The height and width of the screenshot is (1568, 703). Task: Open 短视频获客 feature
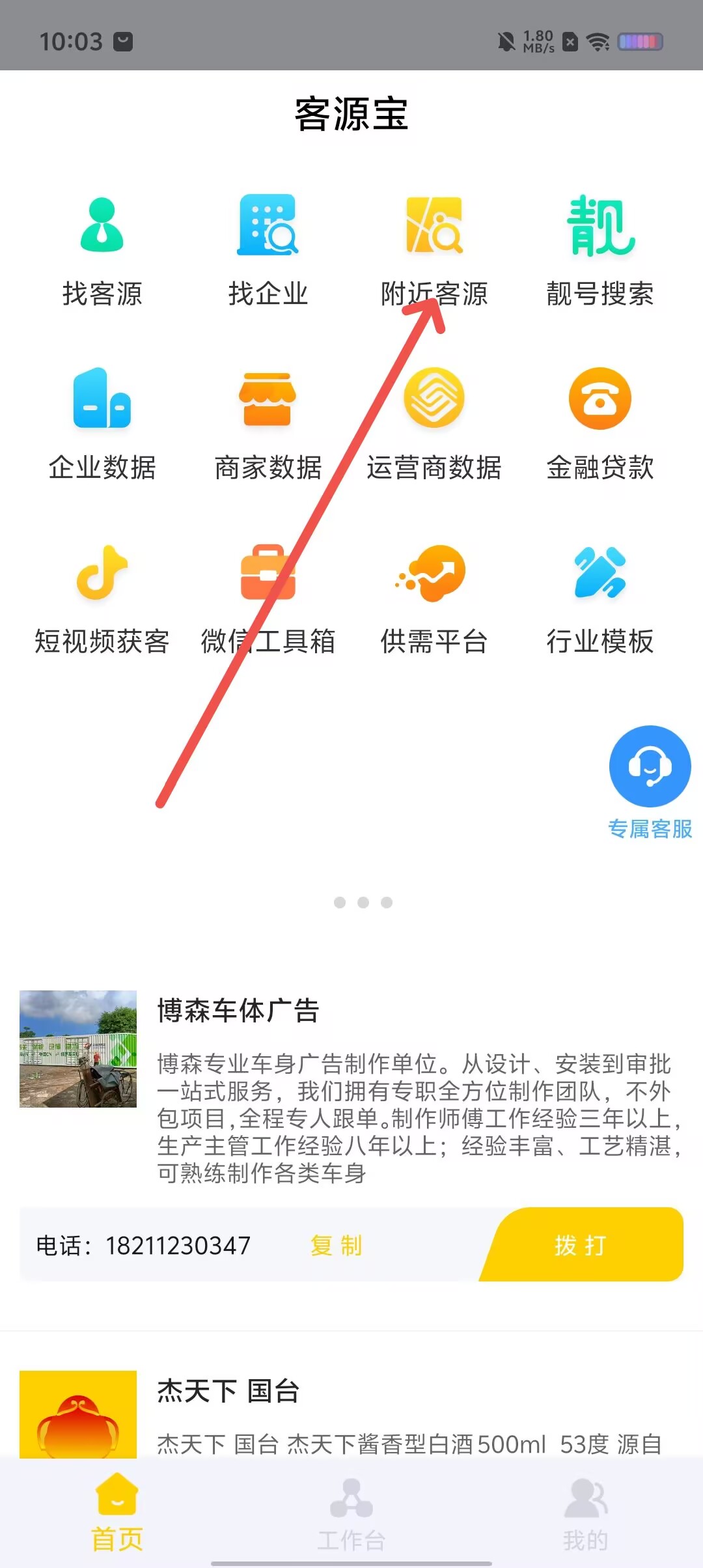point(102,599)
